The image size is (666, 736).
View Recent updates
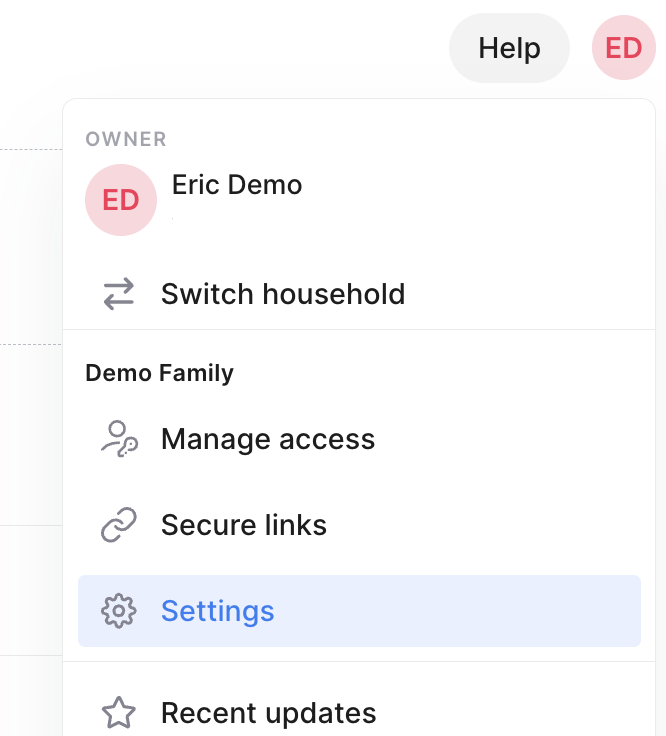(x=268, y=713)
